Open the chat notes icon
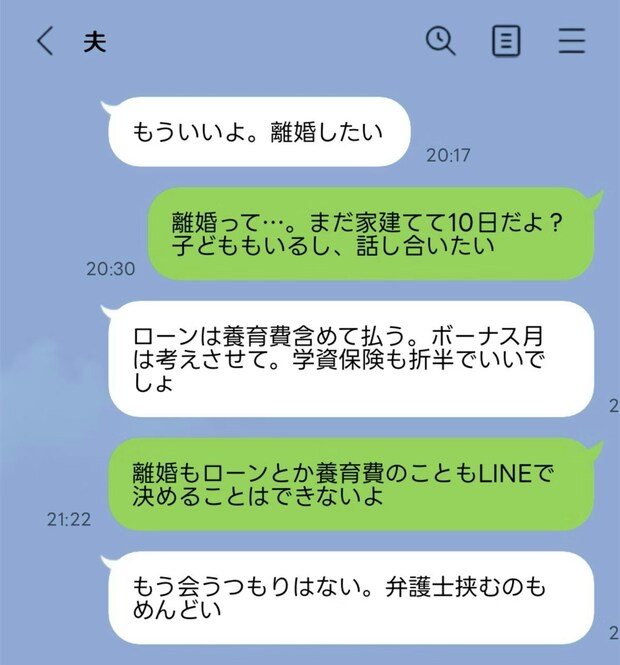This screenshot has height=665, width=620. (506, 41)
